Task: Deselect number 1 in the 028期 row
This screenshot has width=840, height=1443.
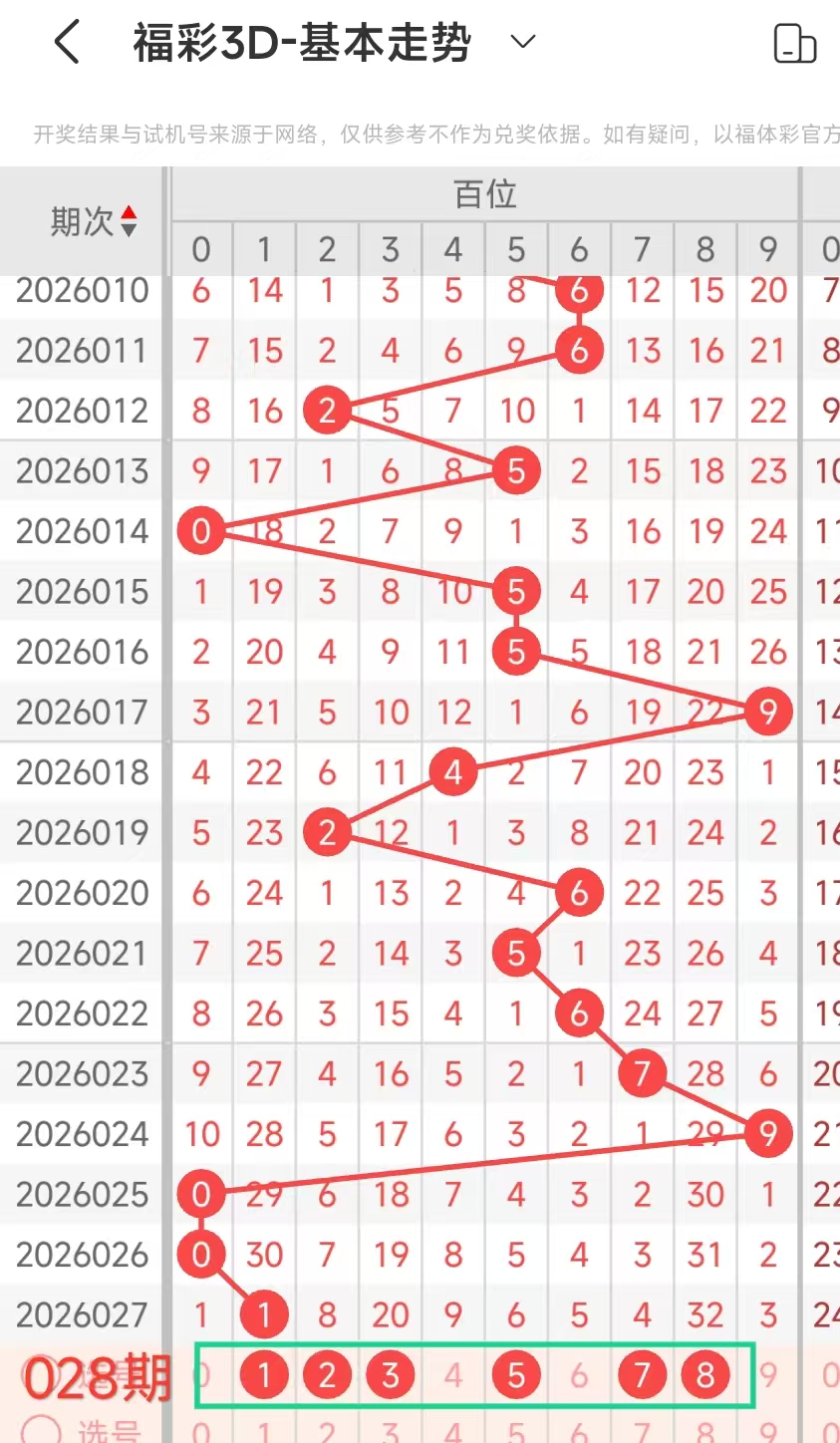Action: (x=264, y=1376)
